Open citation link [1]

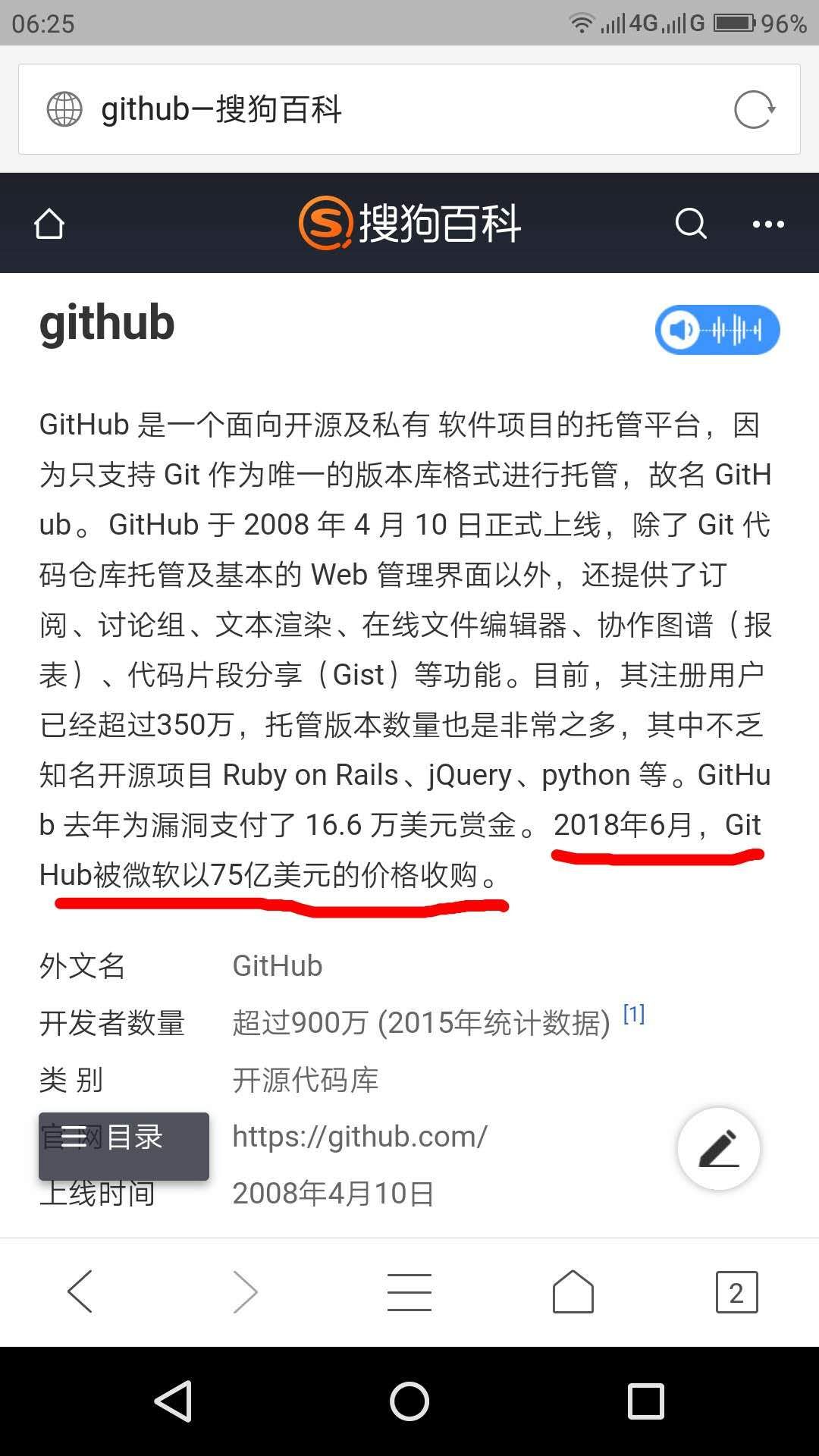[634, 1014]
